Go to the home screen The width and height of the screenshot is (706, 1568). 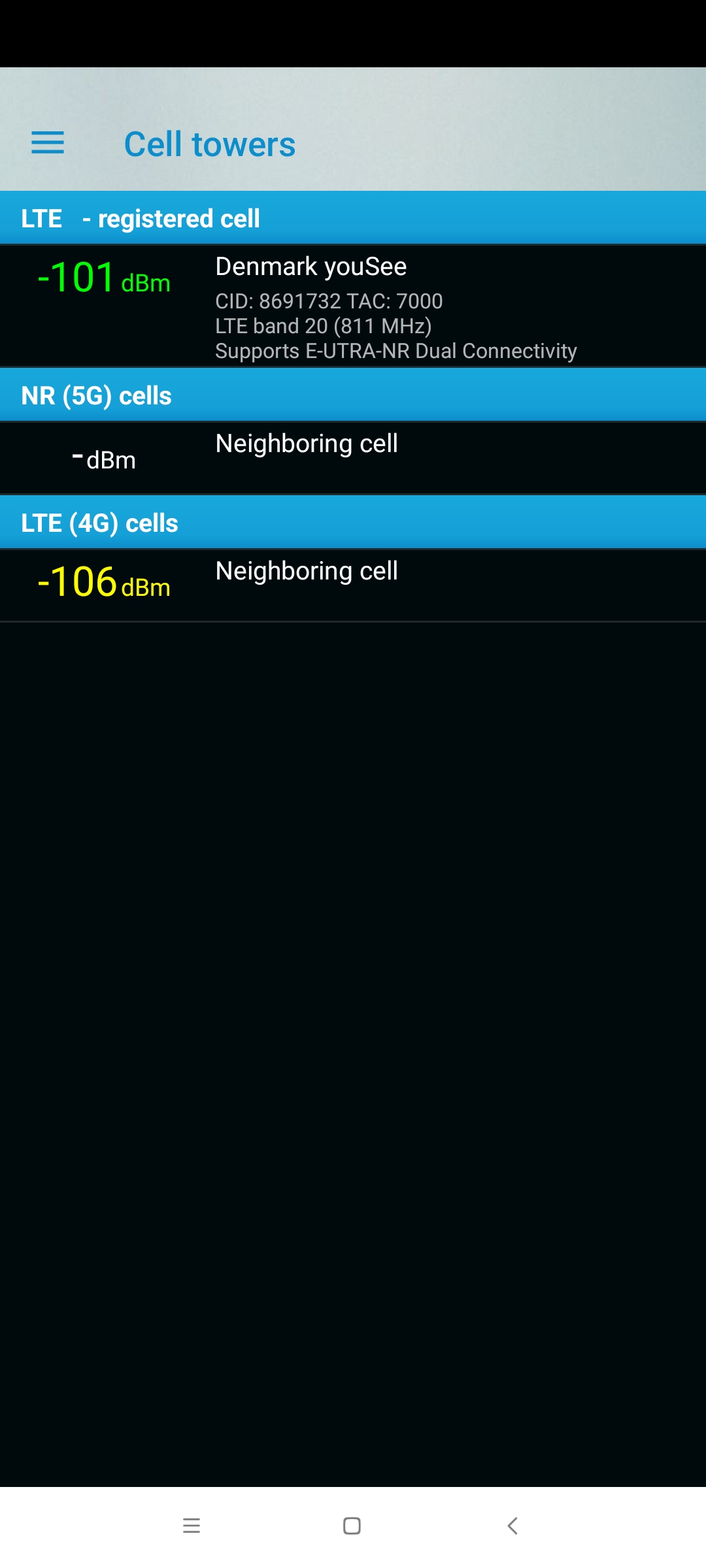(x=352, y=1526)
